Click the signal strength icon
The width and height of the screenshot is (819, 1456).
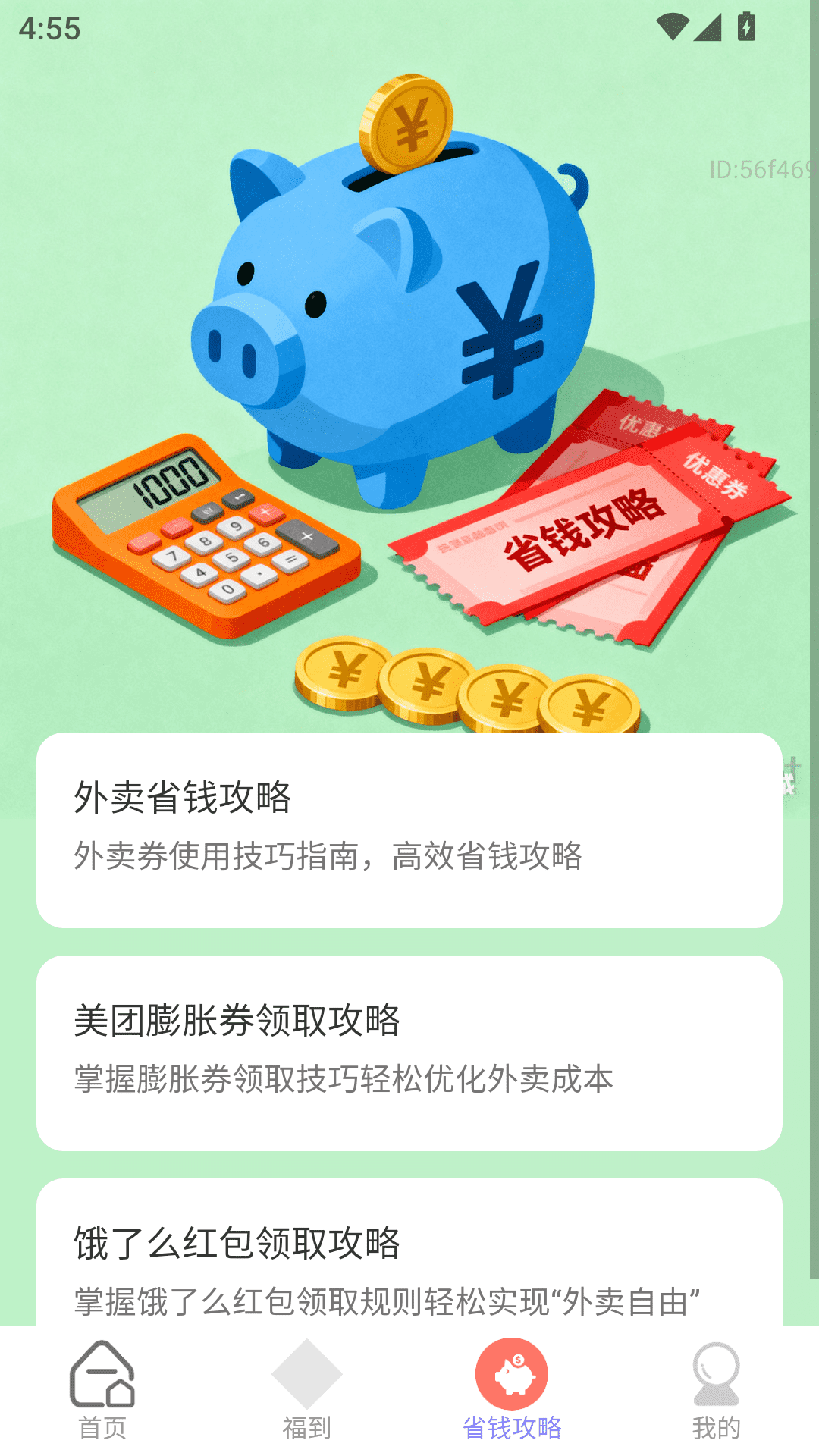click(709, 25)
